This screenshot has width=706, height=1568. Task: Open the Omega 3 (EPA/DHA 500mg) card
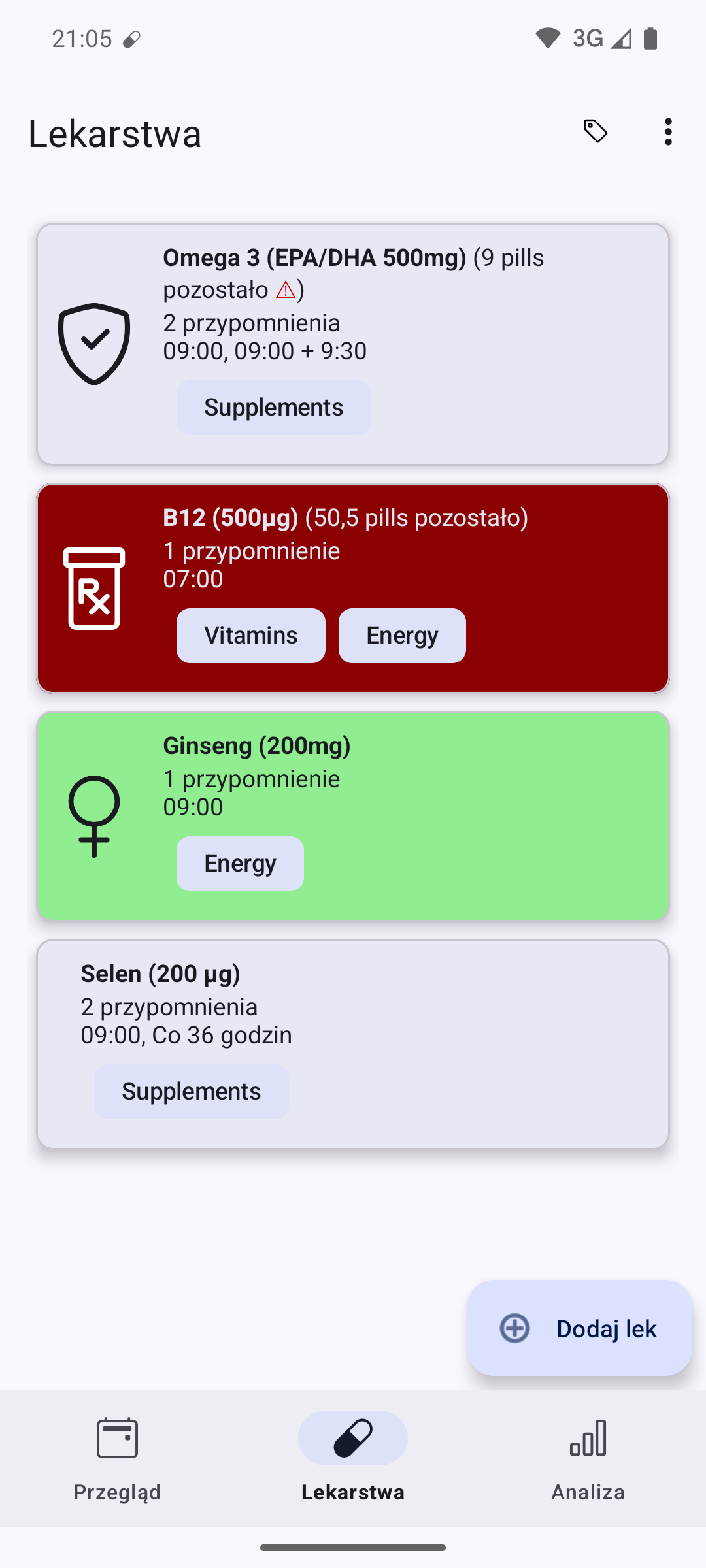(x=353, y=344)
